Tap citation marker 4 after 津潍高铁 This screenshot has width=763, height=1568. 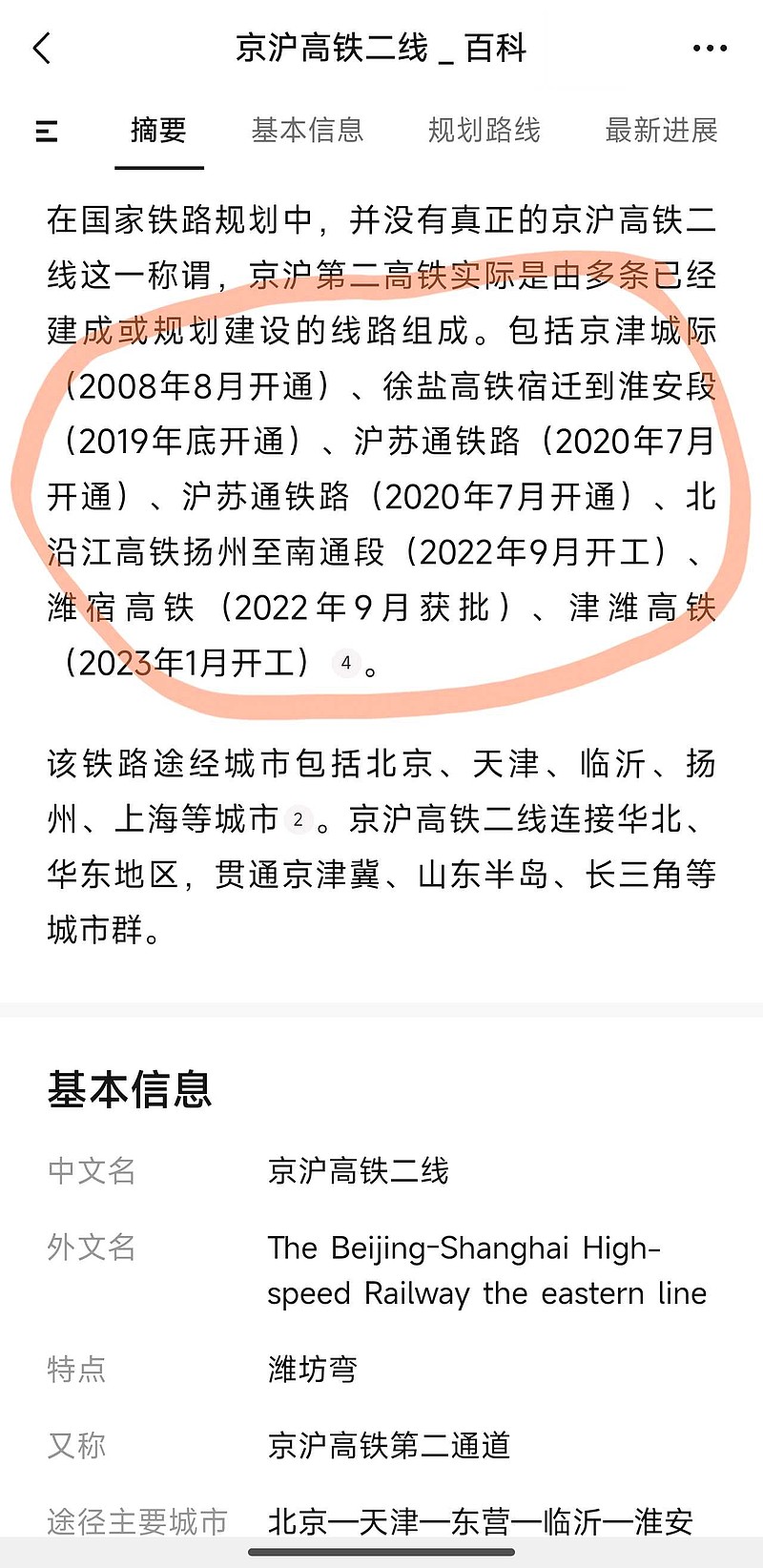coord(345,662)
